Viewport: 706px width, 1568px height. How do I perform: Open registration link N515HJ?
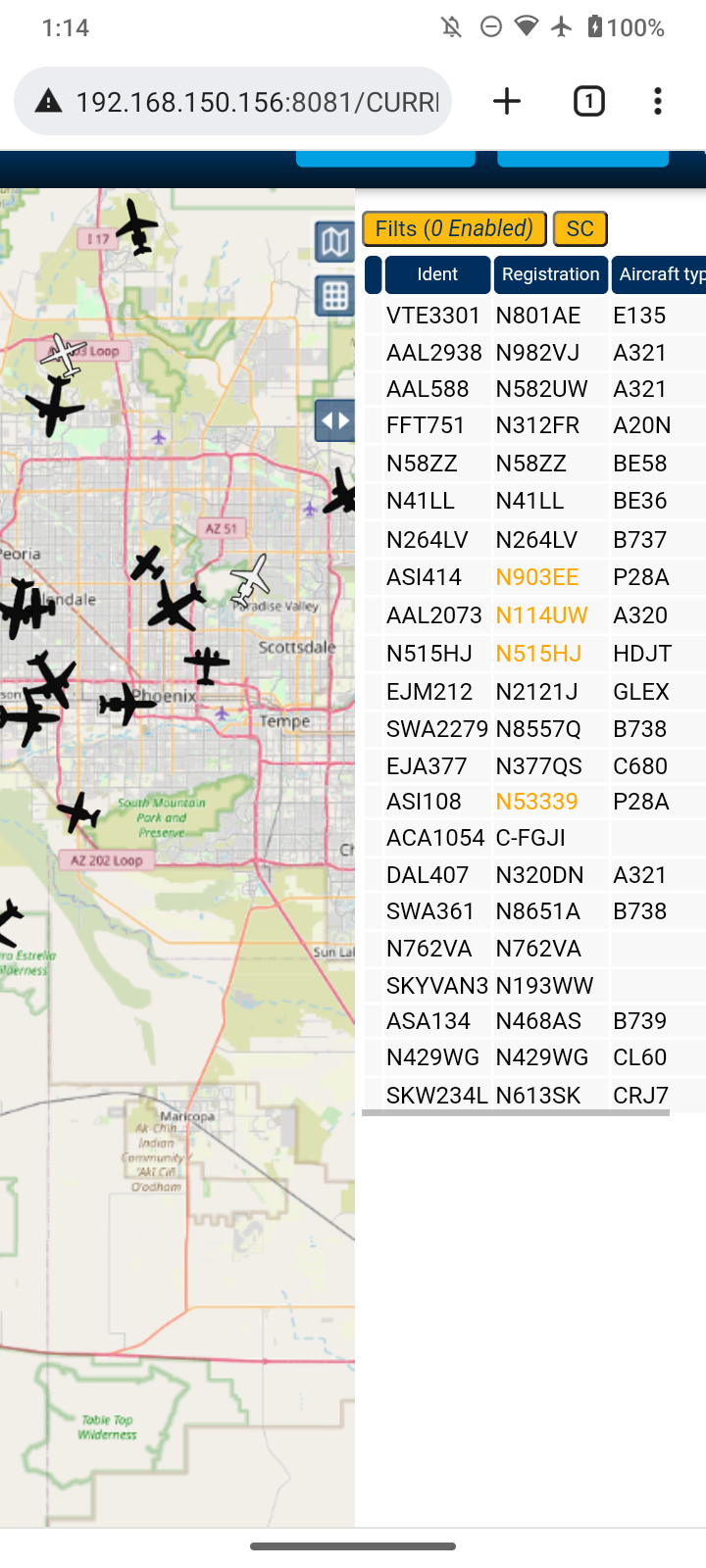[538, 654]
